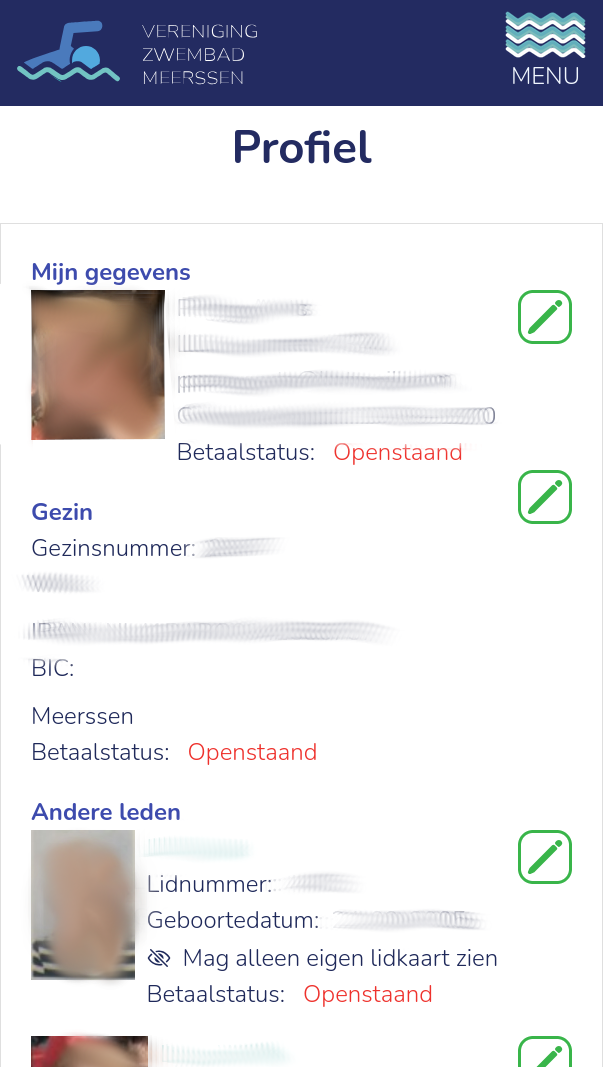Screen dimensions: 603x1067
Task: Edit the Mijn gegevens details
Action: coord(545,317)
